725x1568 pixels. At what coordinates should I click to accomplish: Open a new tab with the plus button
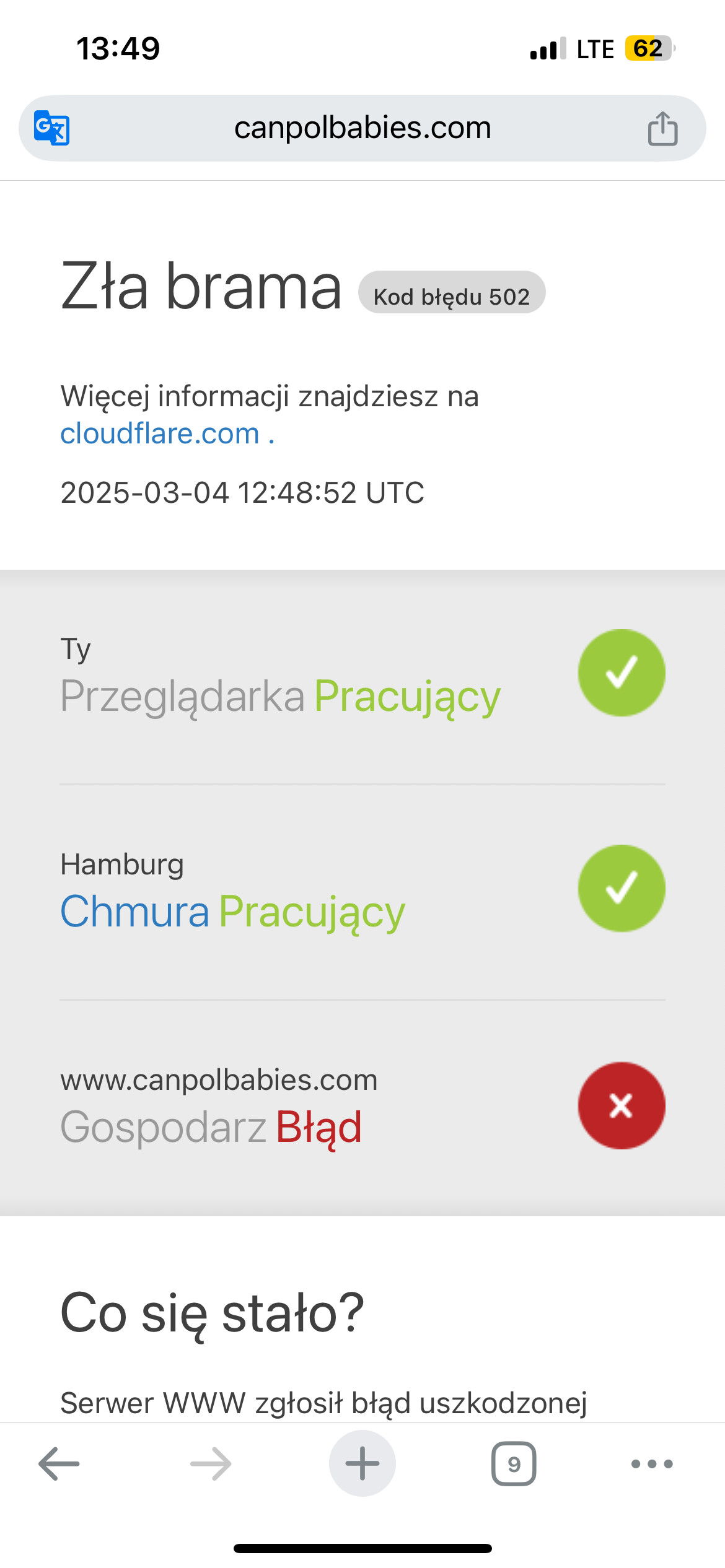pos(362,1464)
